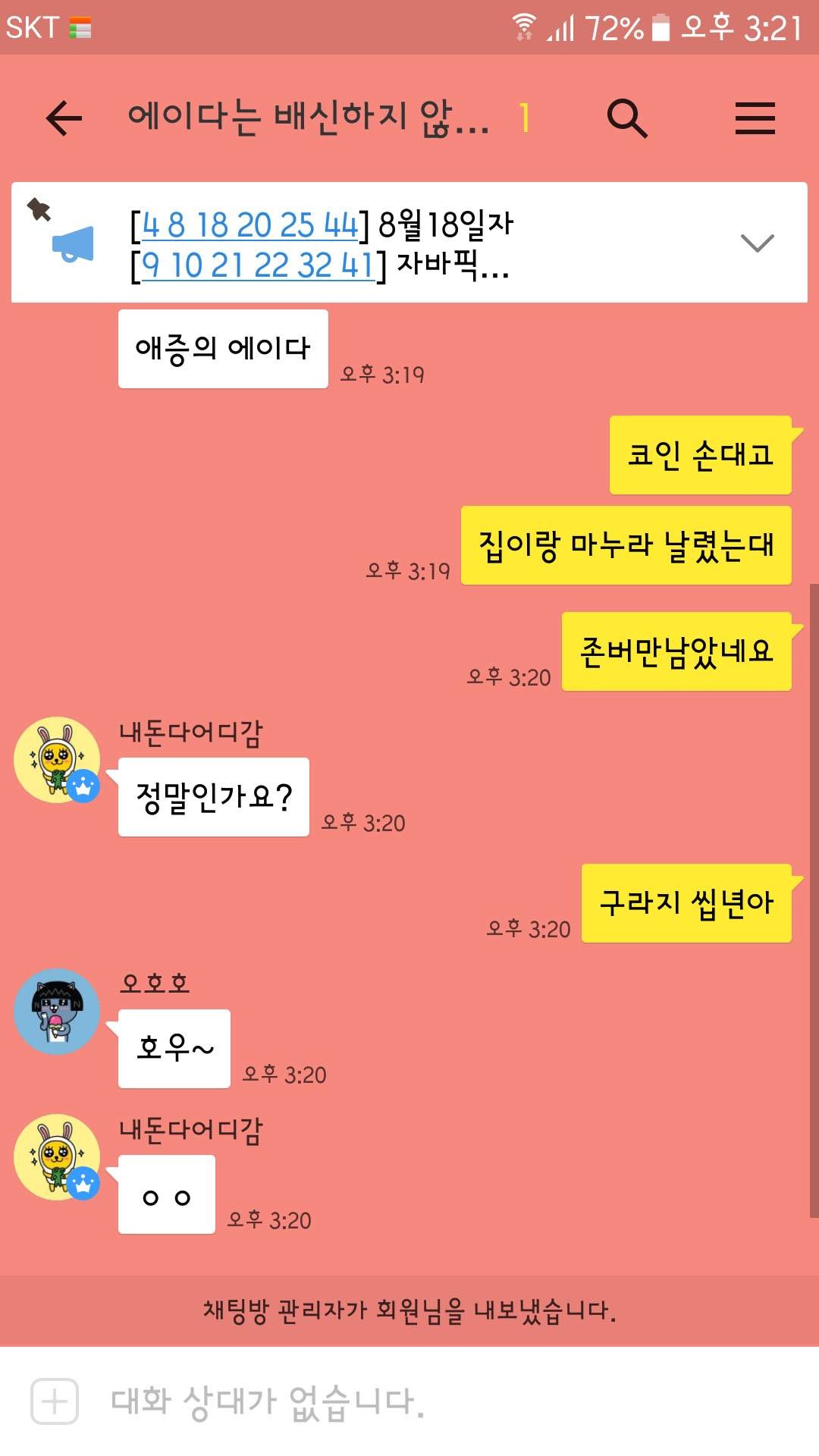Tap the yellow bubble reading 코인 손대고
The height and width of the screenshot is (1456, 819).
(x=699, y=455)
